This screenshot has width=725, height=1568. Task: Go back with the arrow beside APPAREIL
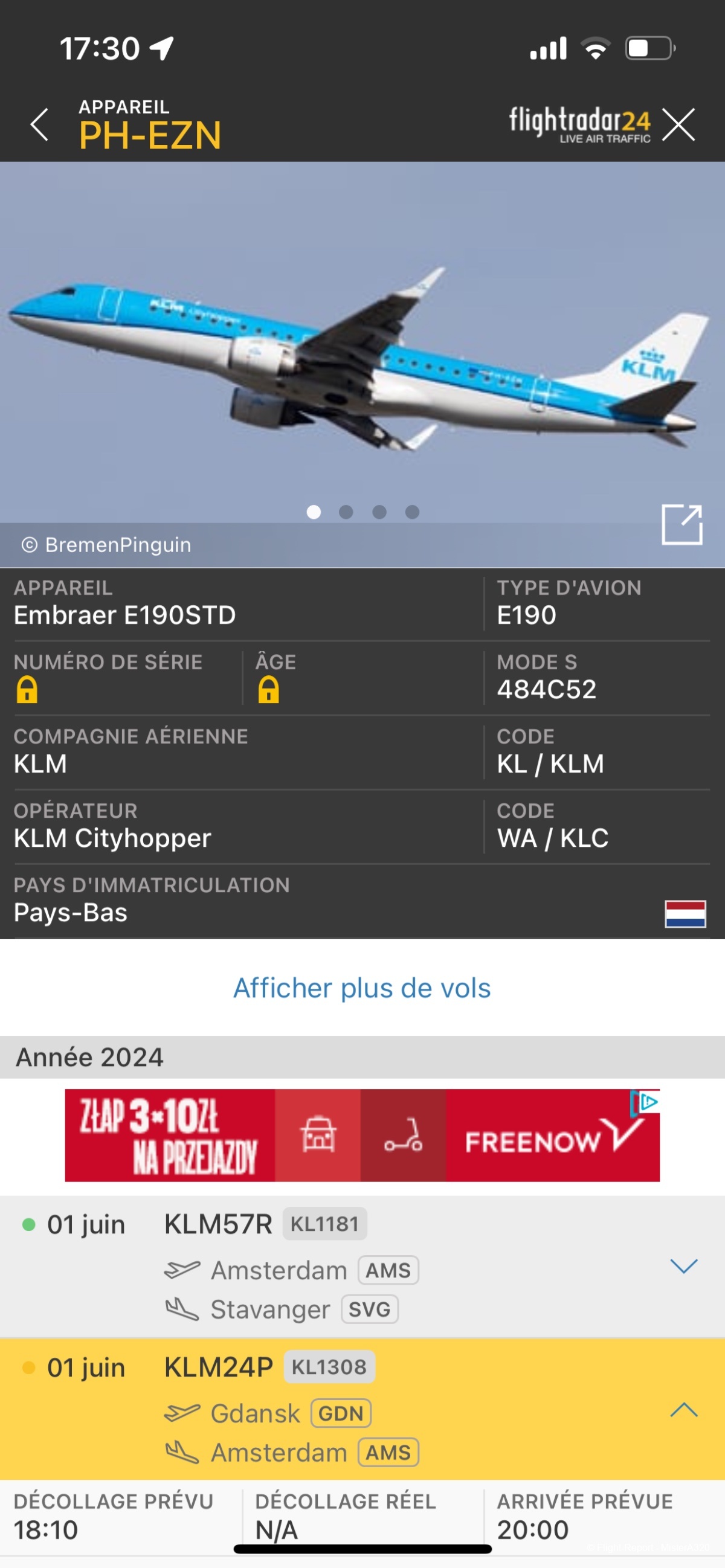(39, 125)
